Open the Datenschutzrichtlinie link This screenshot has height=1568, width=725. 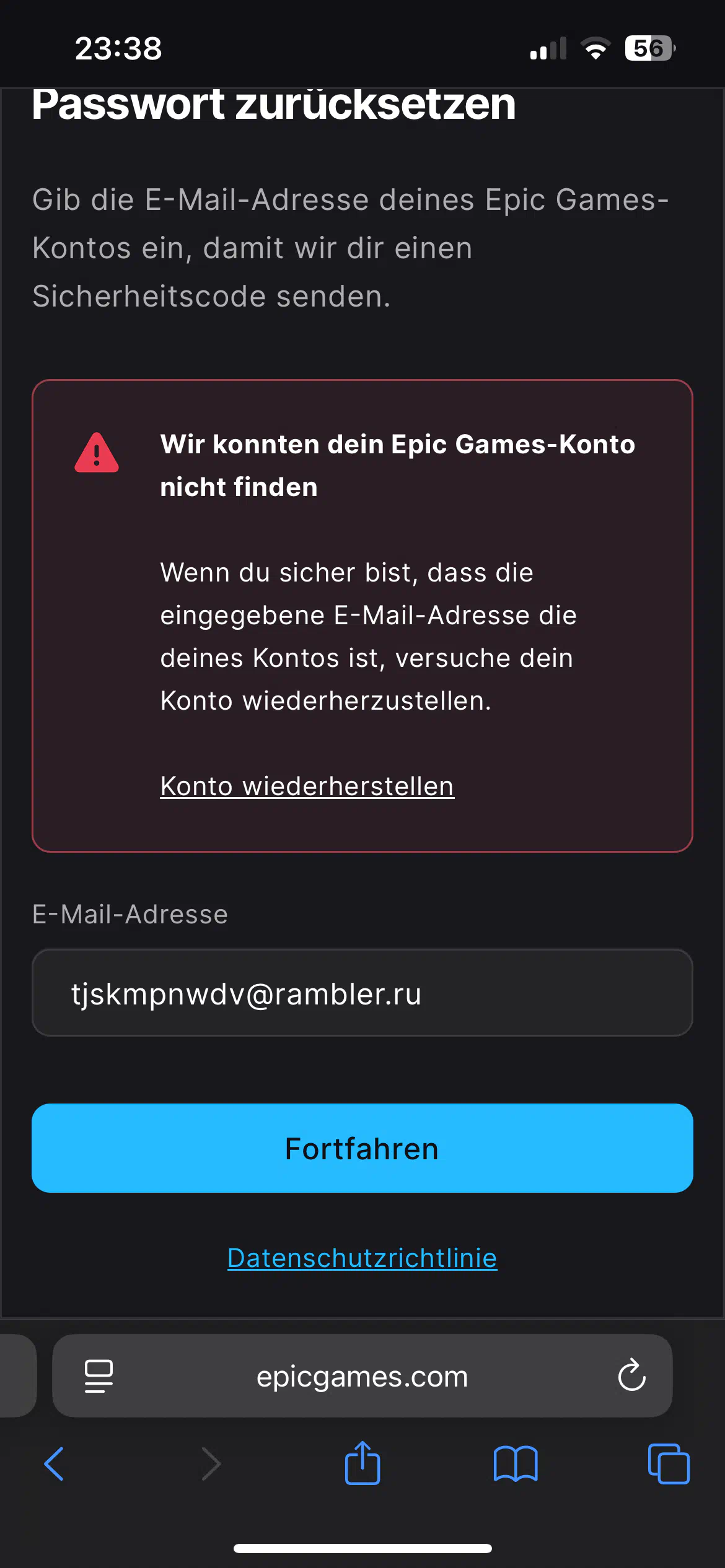[x=362, y=1258]
